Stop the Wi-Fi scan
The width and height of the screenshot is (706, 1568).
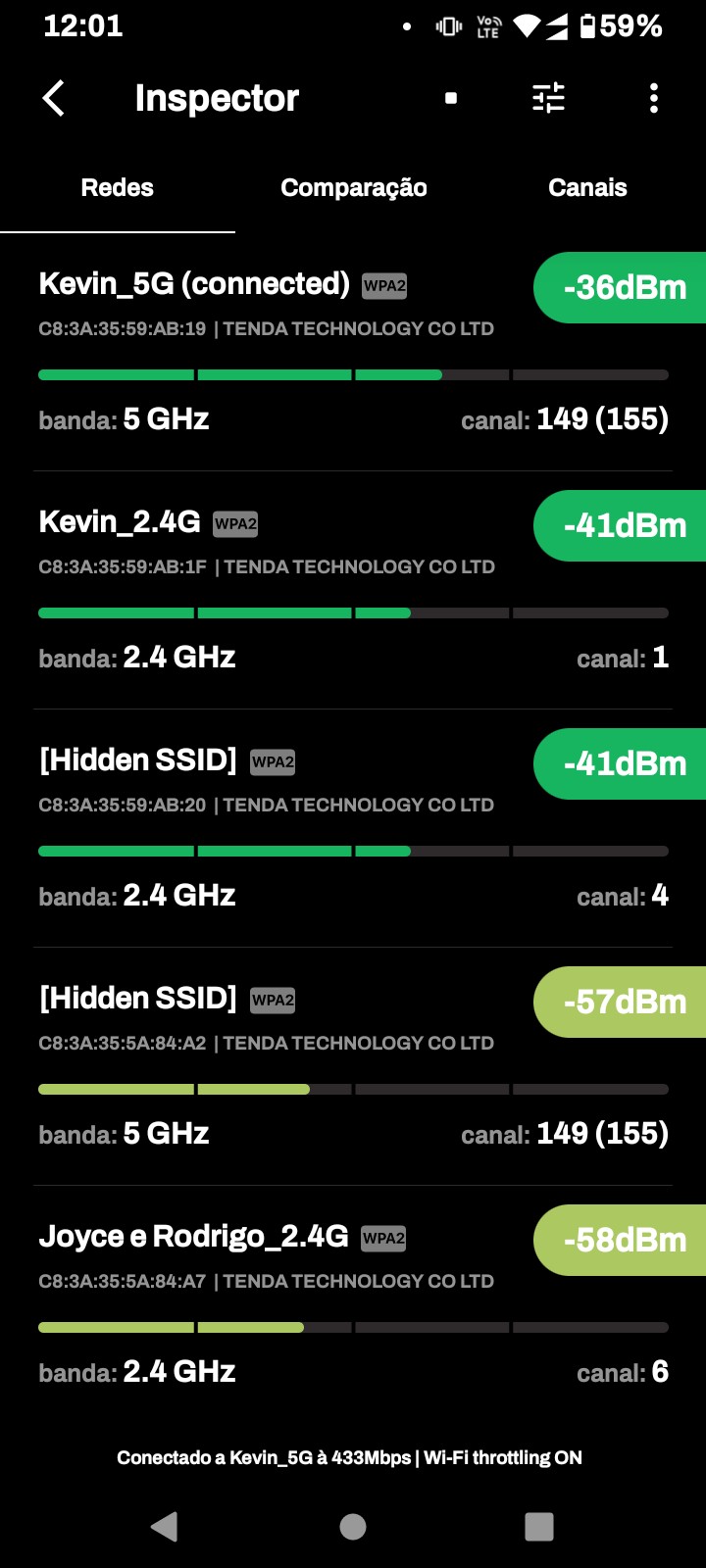point(451,98)
